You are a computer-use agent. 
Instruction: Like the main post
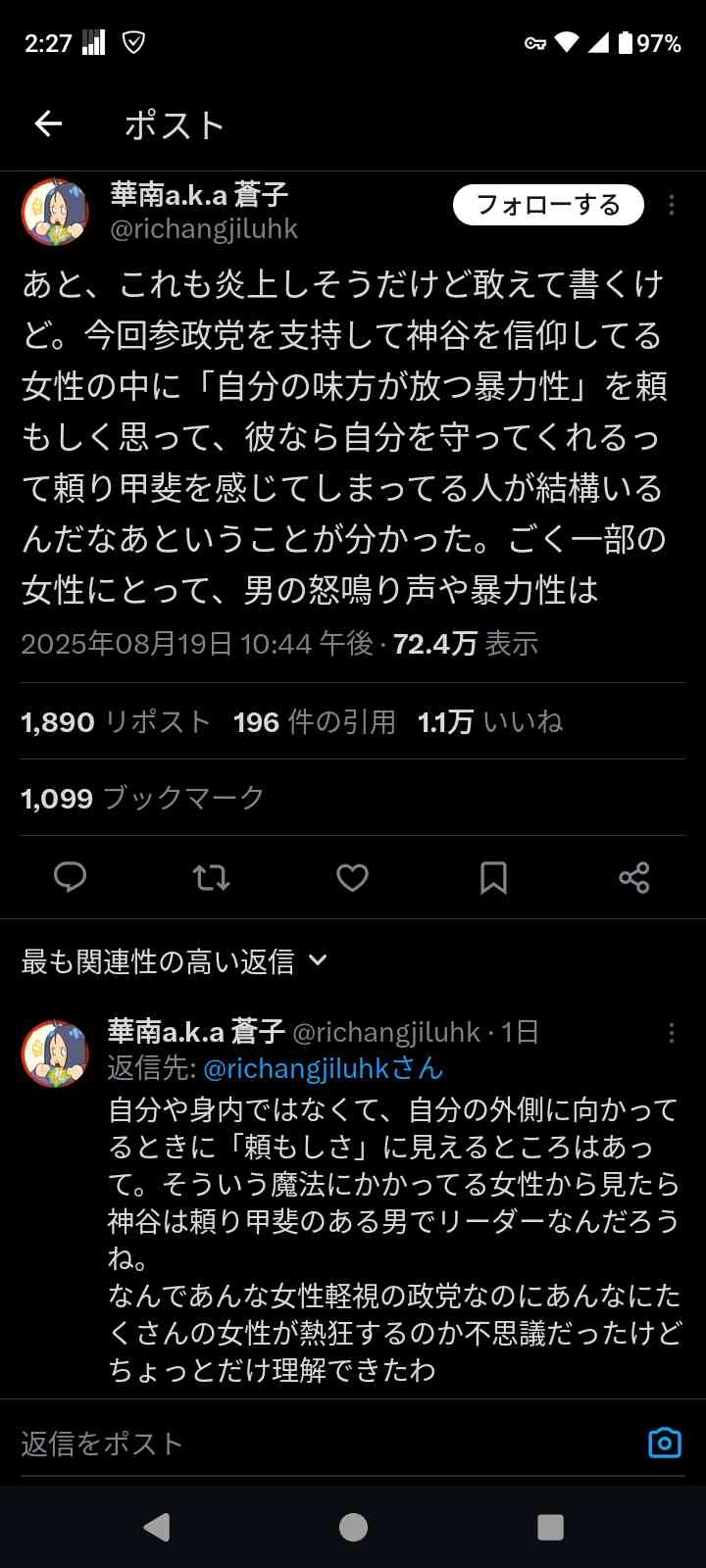point(352,877)
